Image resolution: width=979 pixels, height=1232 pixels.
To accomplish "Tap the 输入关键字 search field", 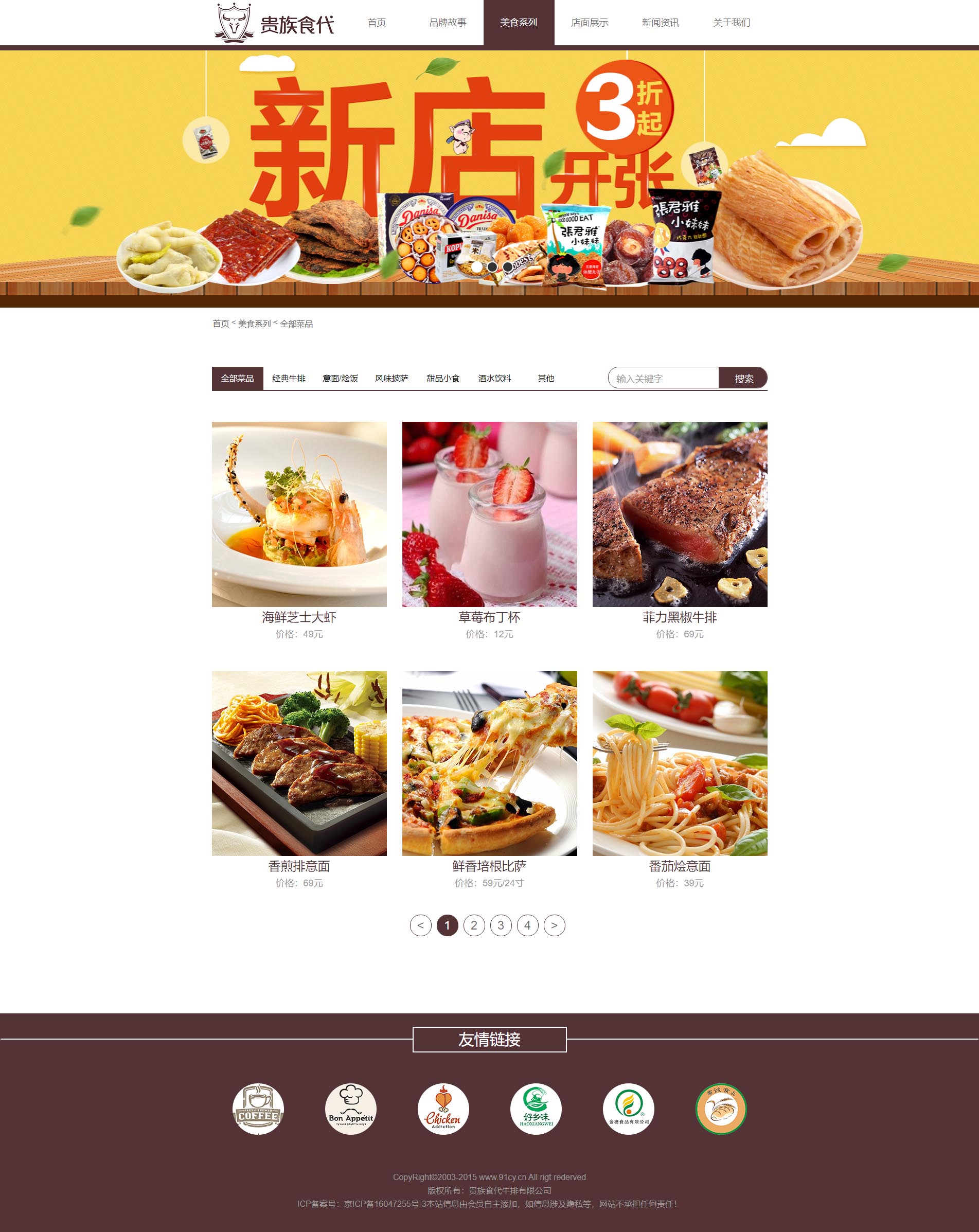I will (x=663, y=378).
